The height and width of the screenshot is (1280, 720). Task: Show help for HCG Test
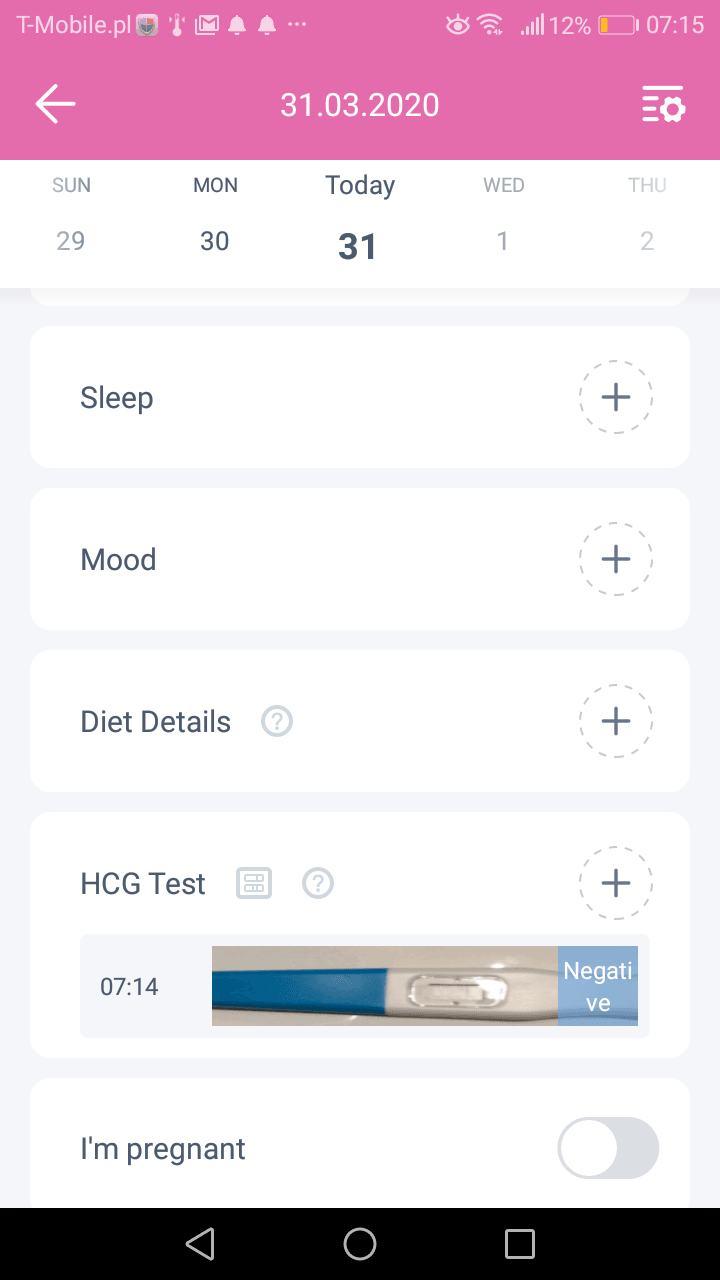(318, 883)
